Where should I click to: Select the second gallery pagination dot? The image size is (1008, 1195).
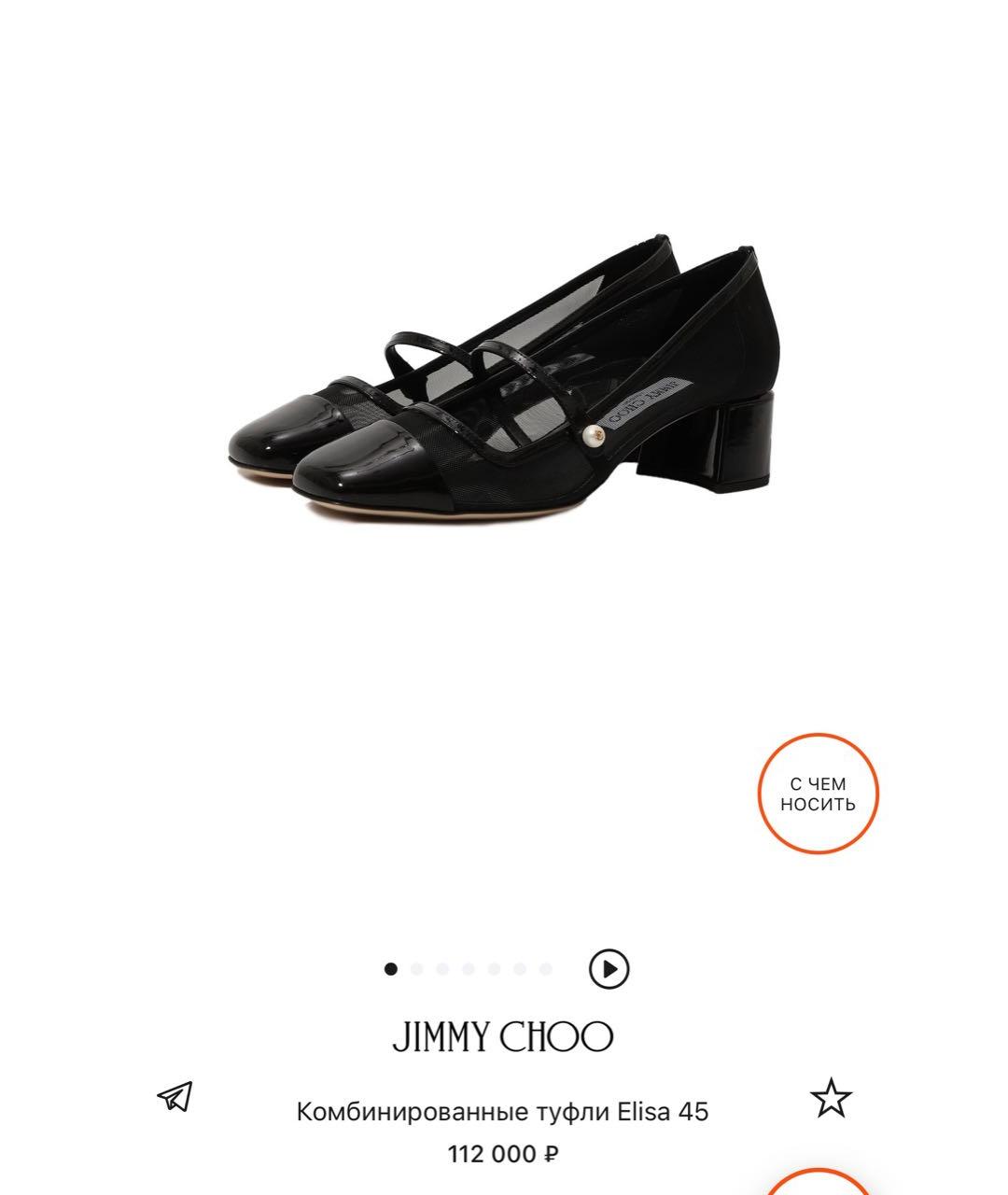415,967
